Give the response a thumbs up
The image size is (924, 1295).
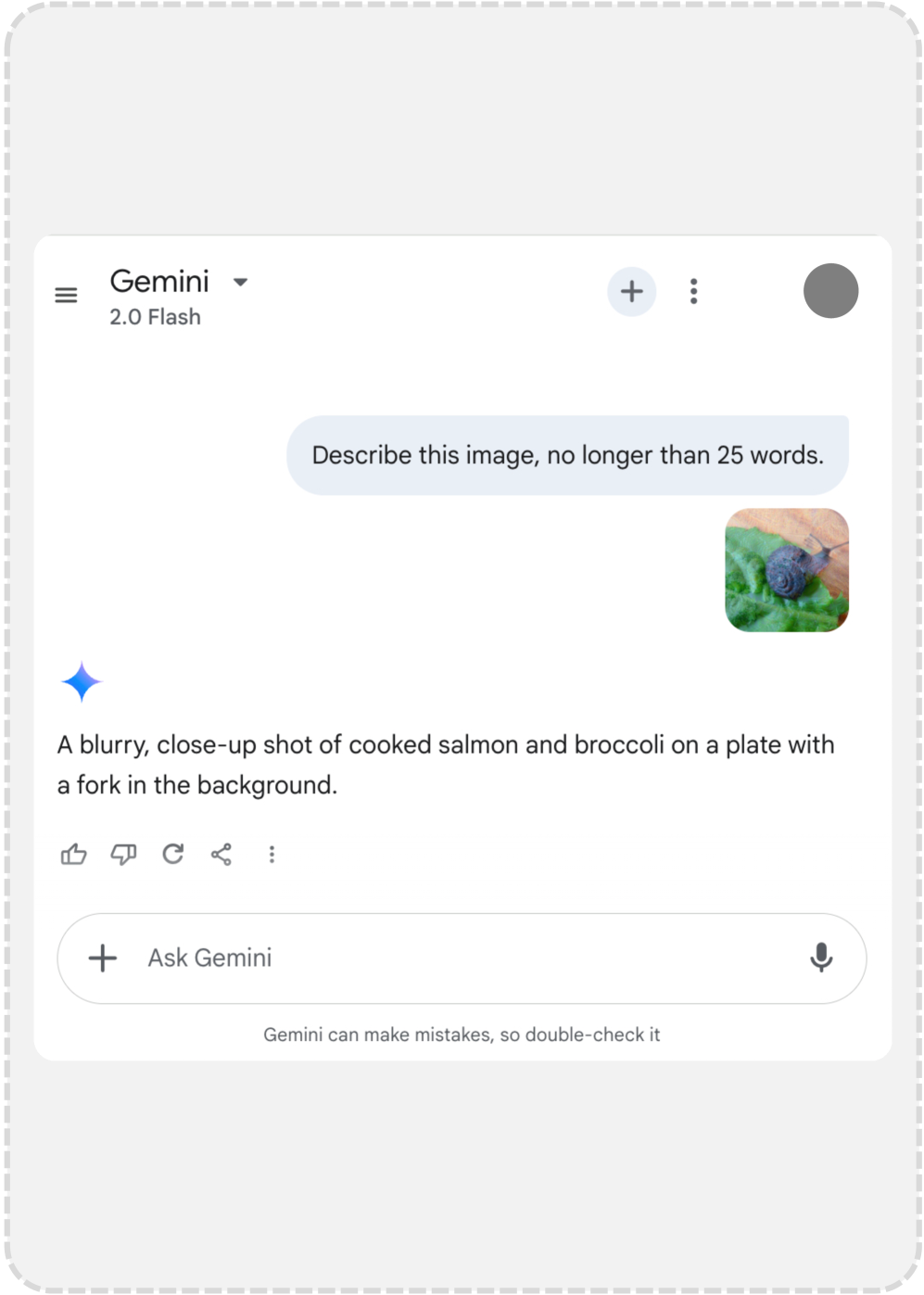pyautogui.click(x=74, y=854)
